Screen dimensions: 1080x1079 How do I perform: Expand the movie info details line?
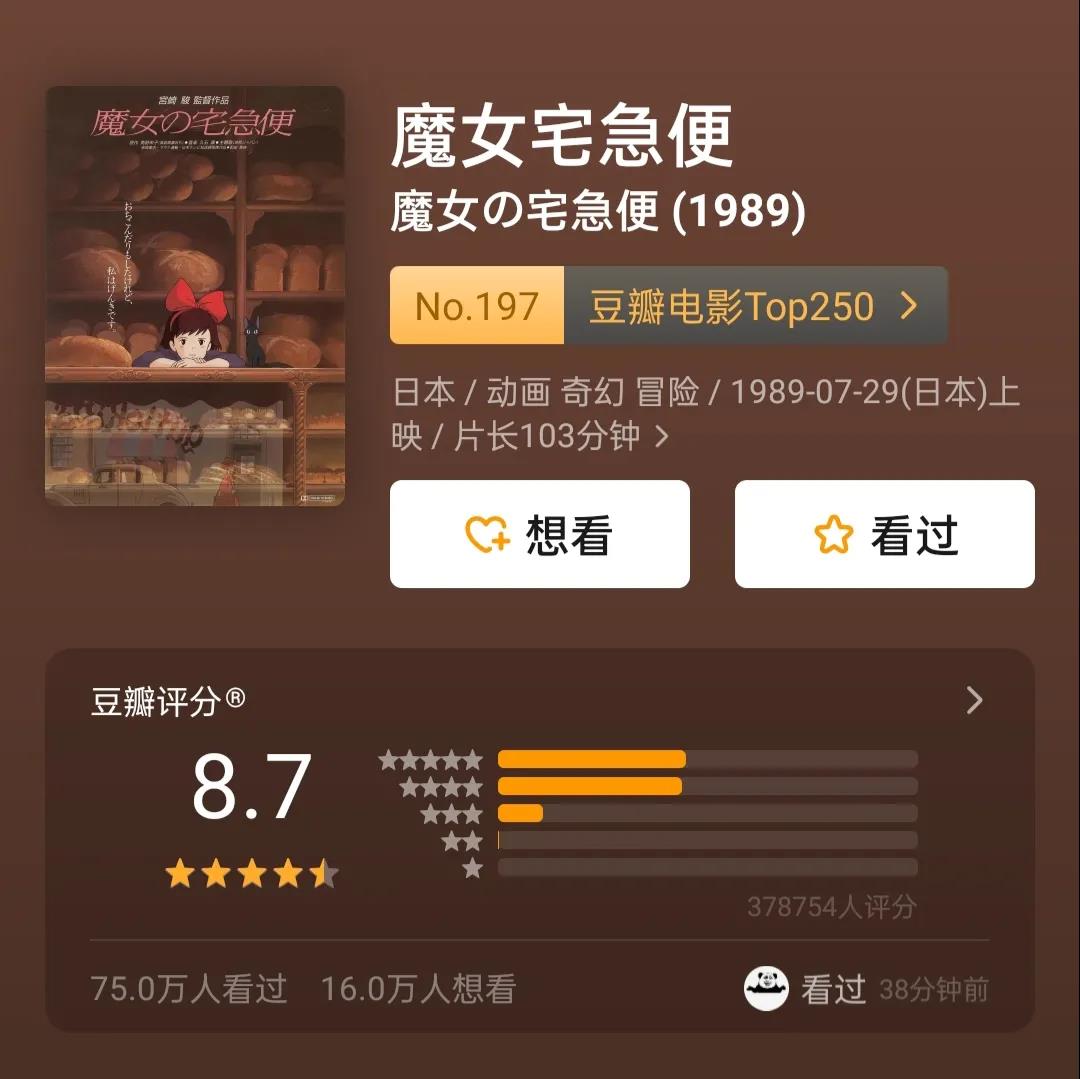point(661,437)
